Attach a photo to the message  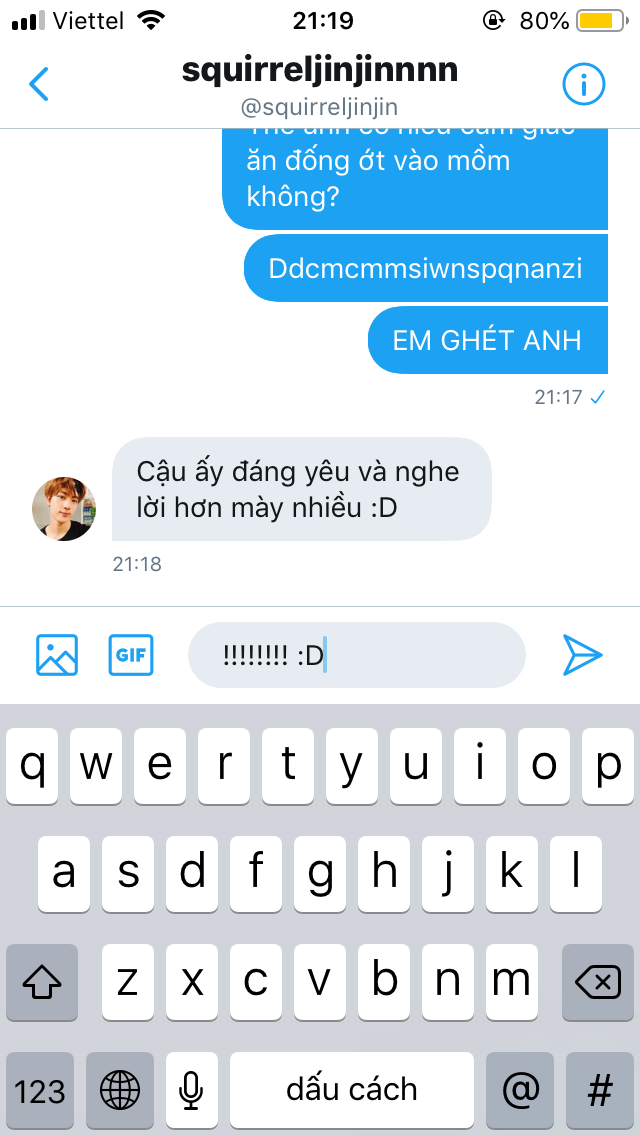click(57, 655)
